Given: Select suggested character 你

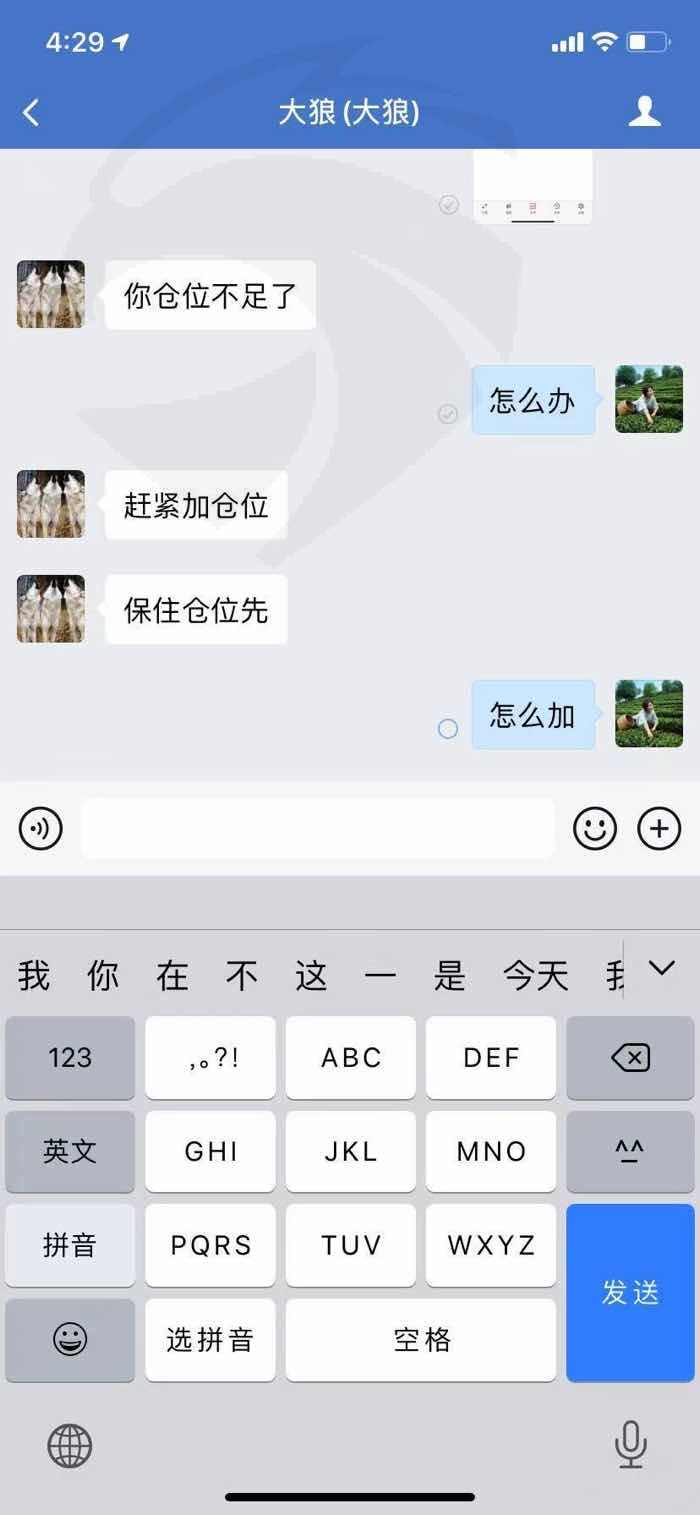Looking at the screenshot, I should click(103, 975).
